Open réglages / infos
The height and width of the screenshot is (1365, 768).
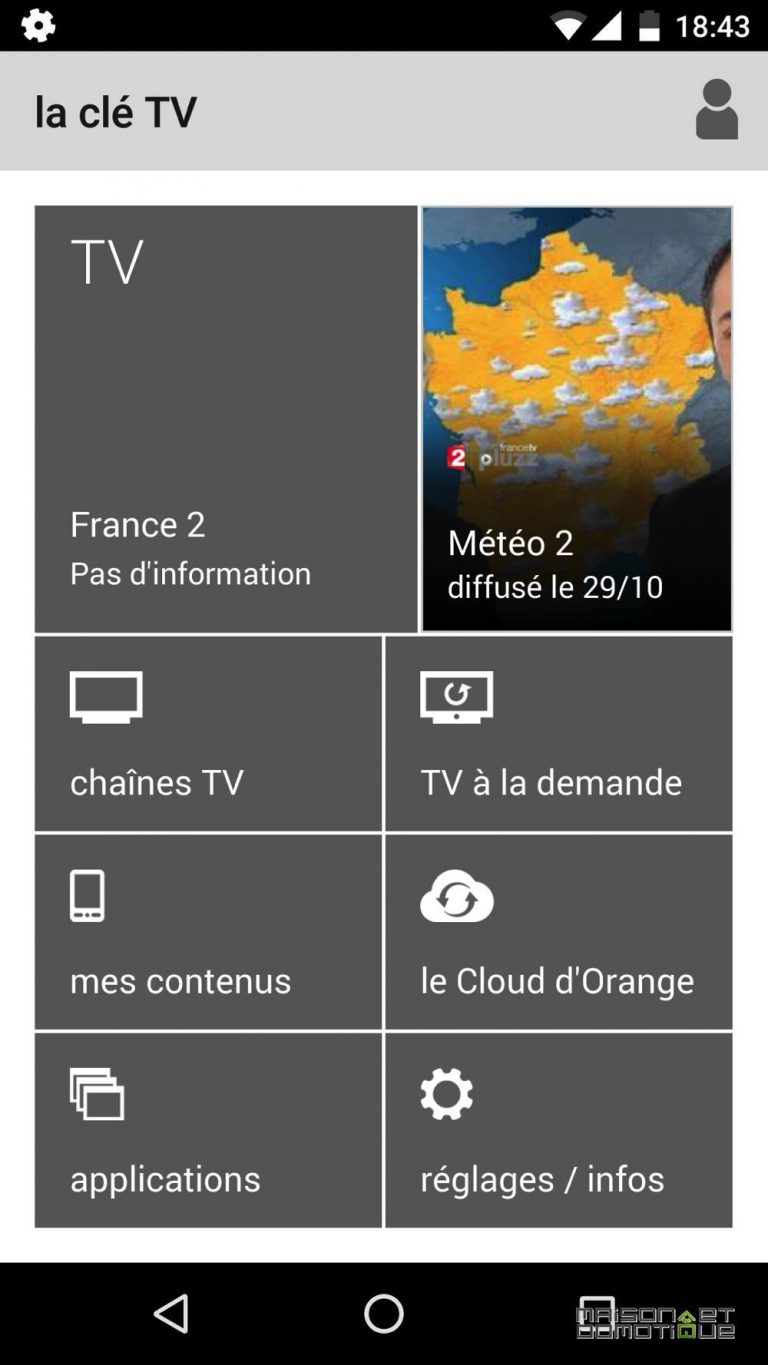558,1130
